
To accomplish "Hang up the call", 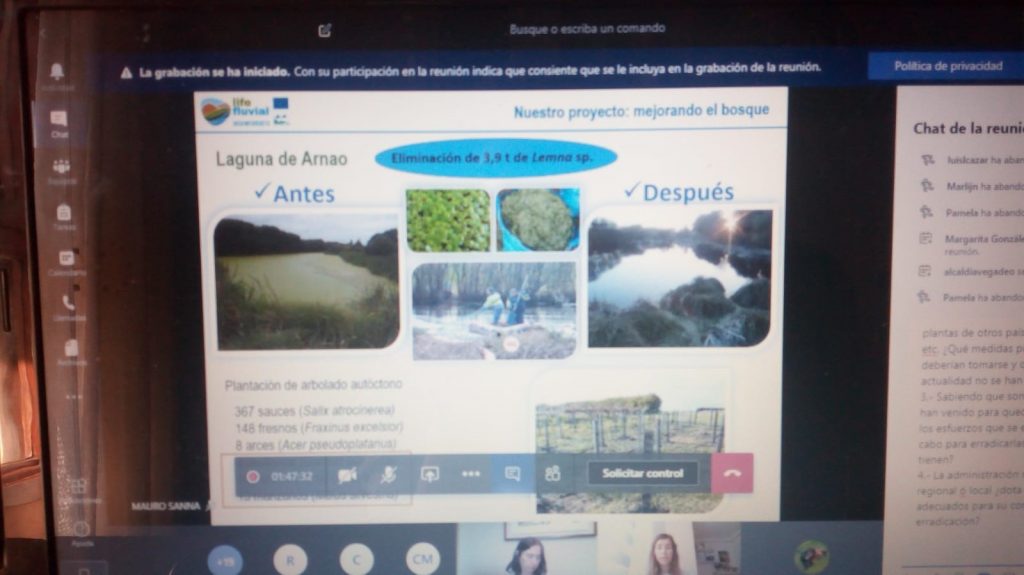I will pyautogui.click(x=731, y=474).
